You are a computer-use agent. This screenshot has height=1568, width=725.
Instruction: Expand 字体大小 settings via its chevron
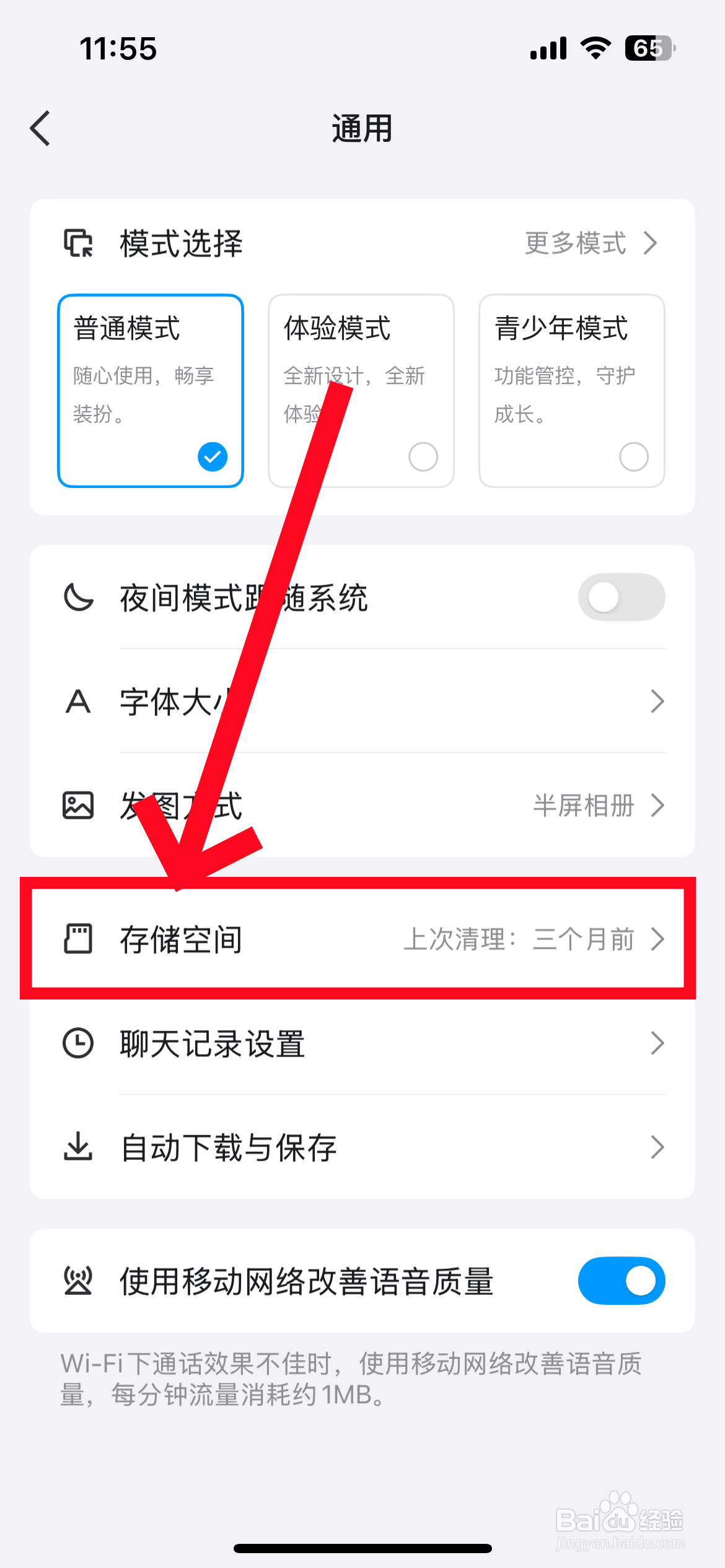pyautogui.click(x=657, y=700)
